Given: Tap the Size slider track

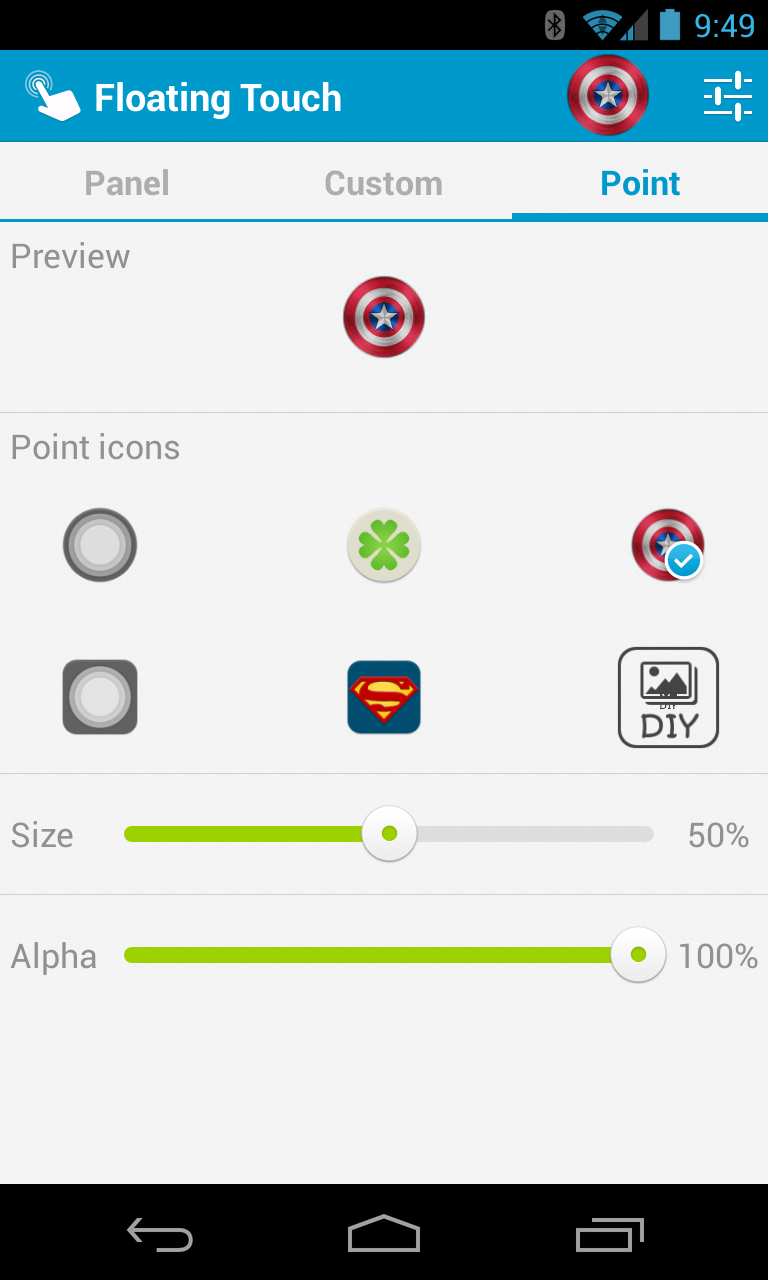Looking at the screenshot, I should coord(389,834).
